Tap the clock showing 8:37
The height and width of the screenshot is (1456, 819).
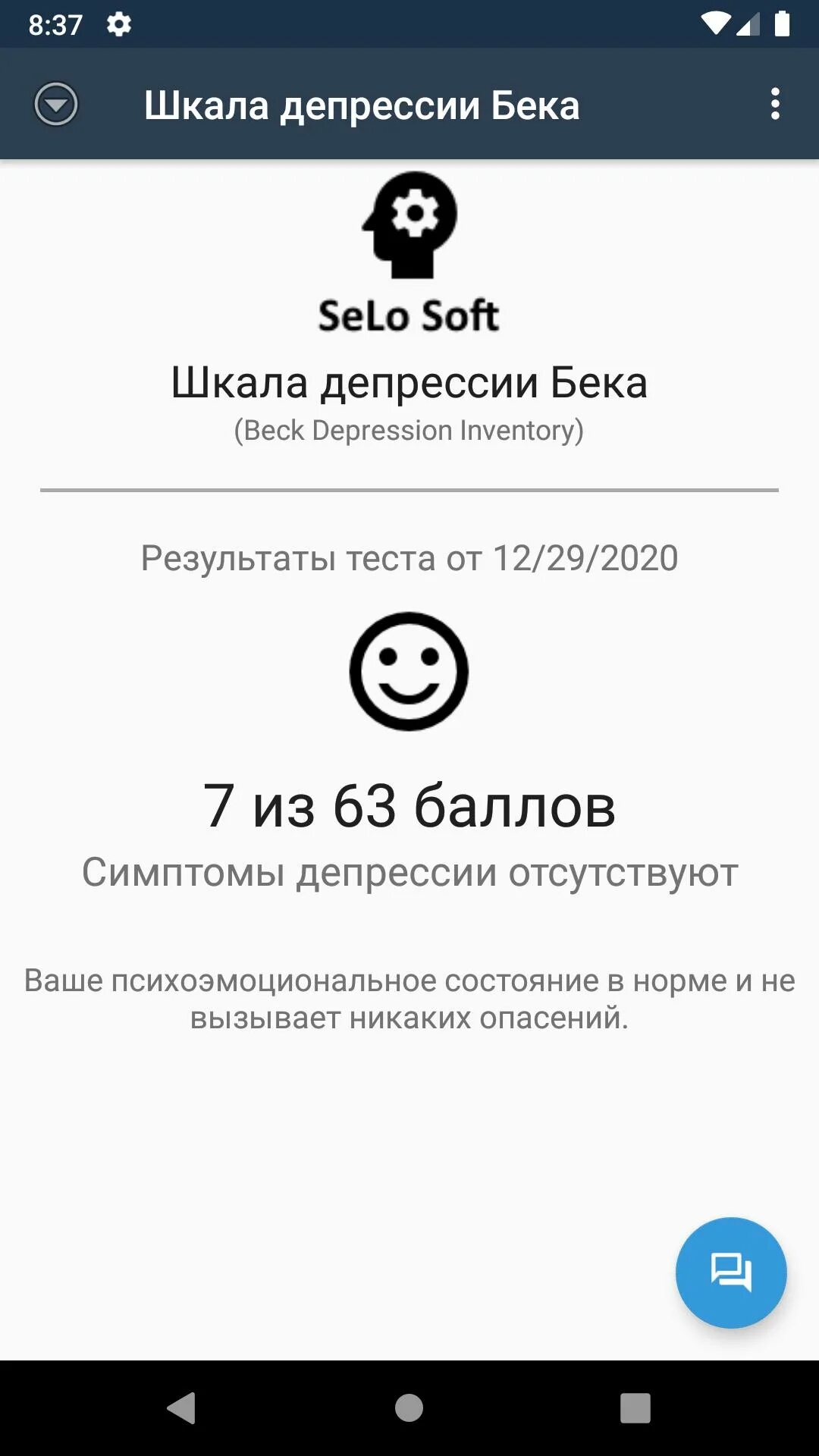[x=55, y=25]
